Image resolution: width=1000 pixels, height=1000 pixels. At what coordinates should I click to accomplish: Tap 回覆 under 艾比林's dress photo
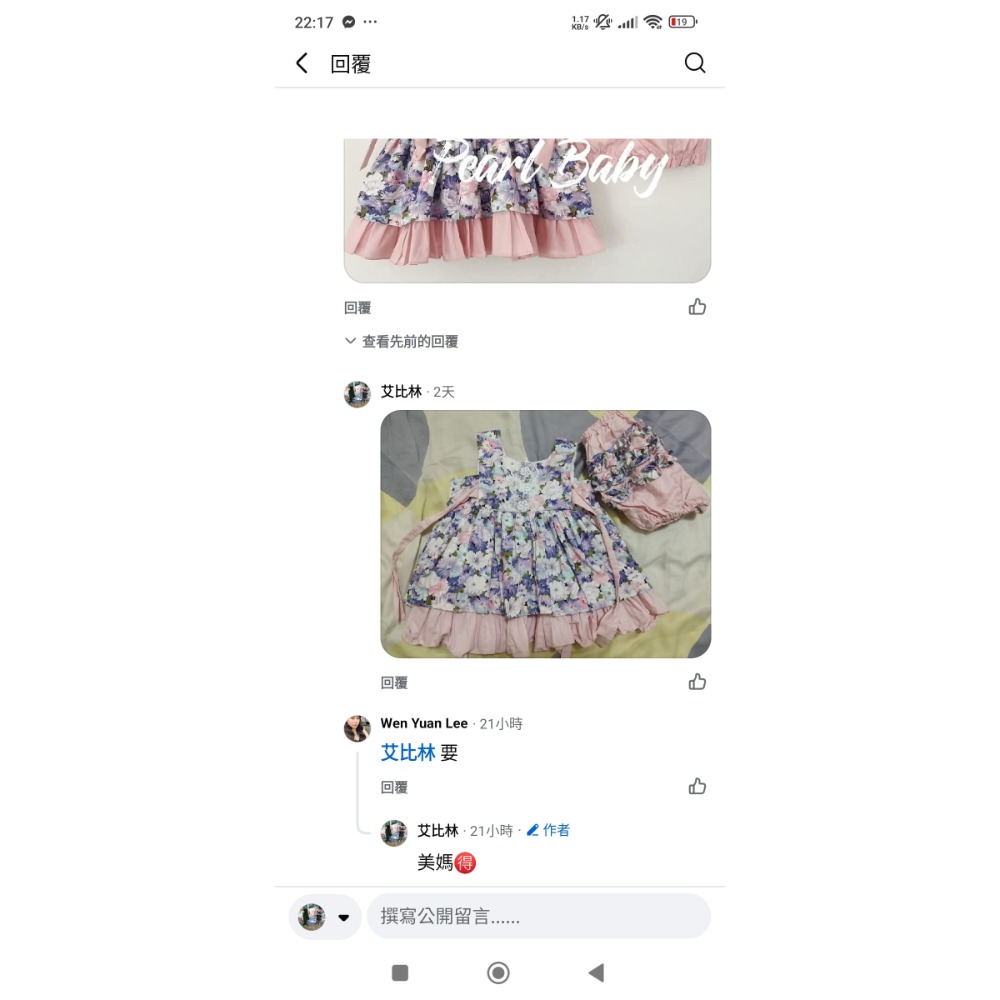click(x=394, y=683)
